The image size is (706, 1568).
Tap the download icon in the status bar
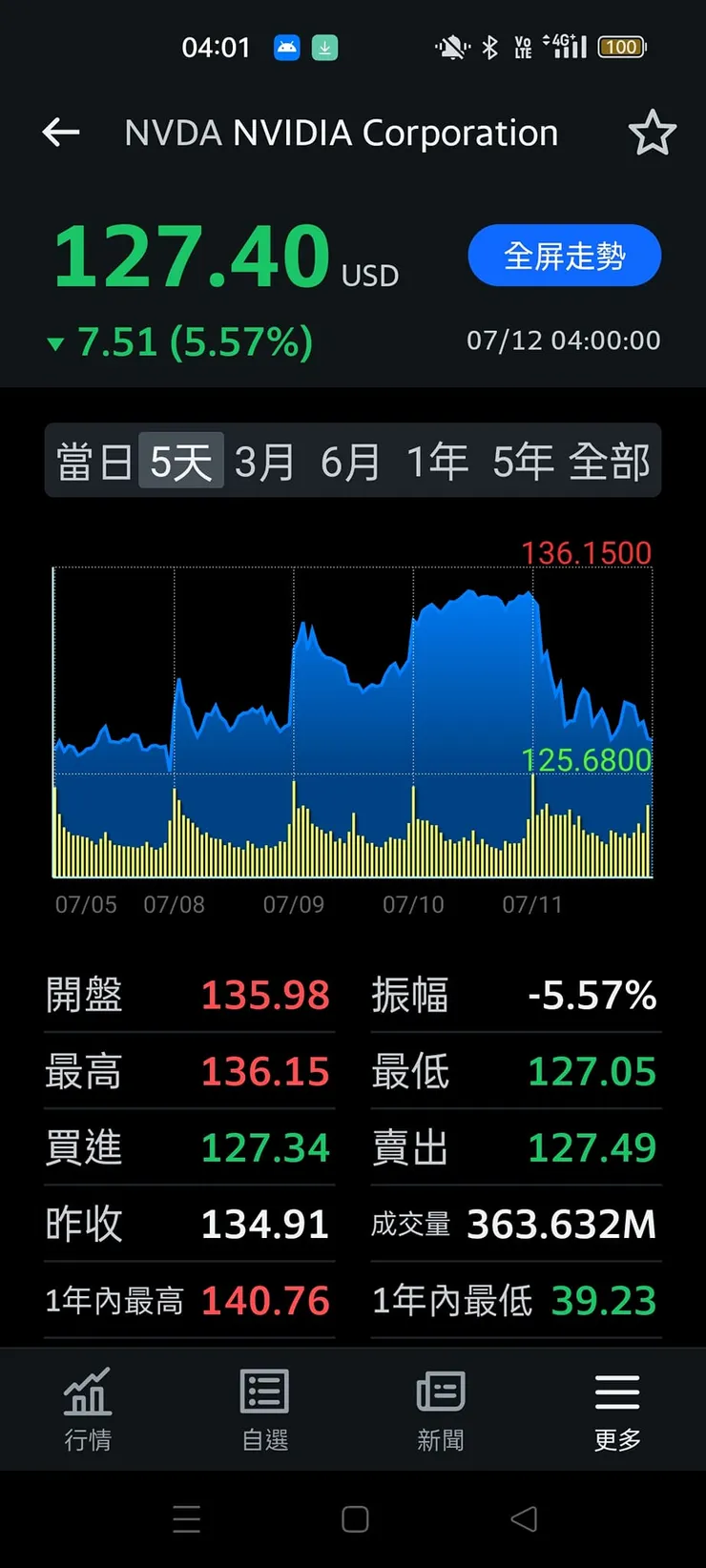324,47
